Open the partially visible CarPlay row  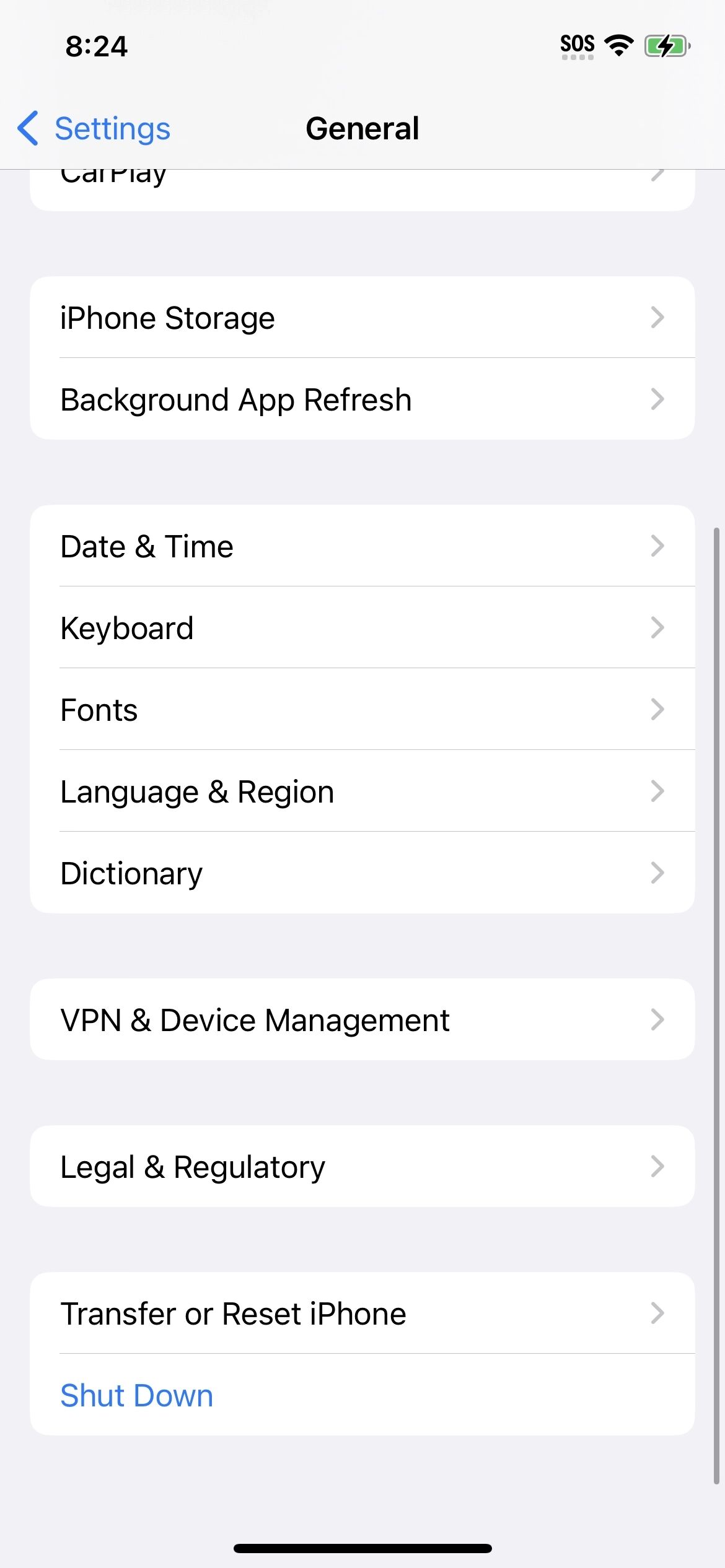click(x=362, y=189)
